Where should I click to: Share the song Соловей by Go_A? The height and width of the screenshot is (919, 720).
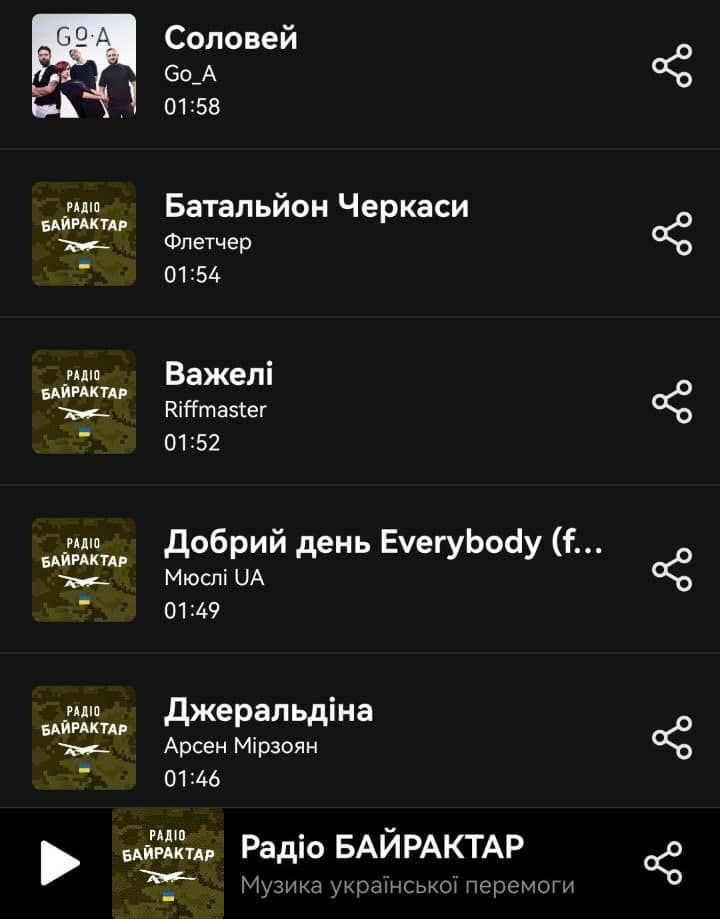pos(672,67)
